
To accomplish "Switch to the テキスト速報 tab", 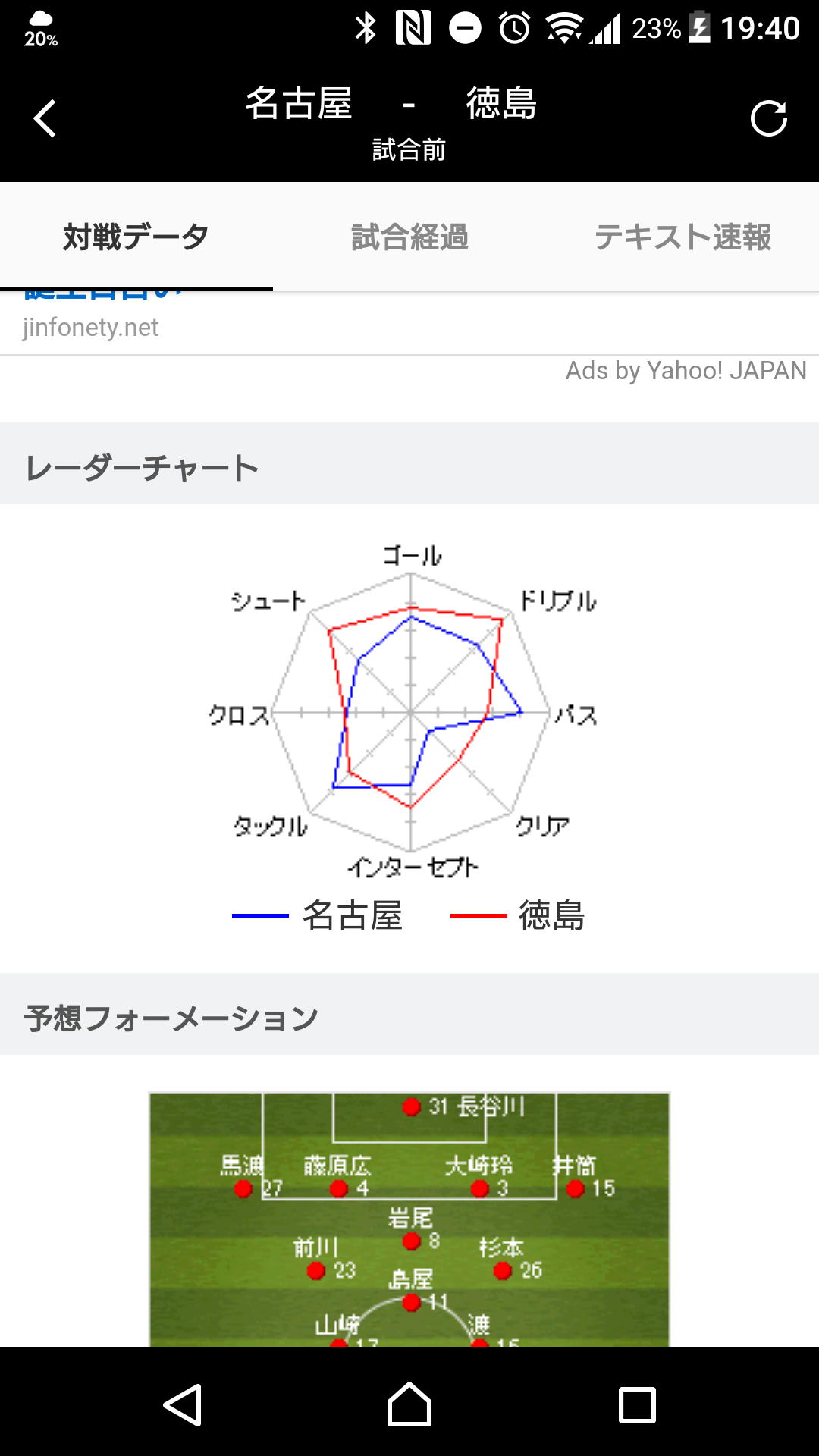I will pyautogui.click(x=682, y=237).
